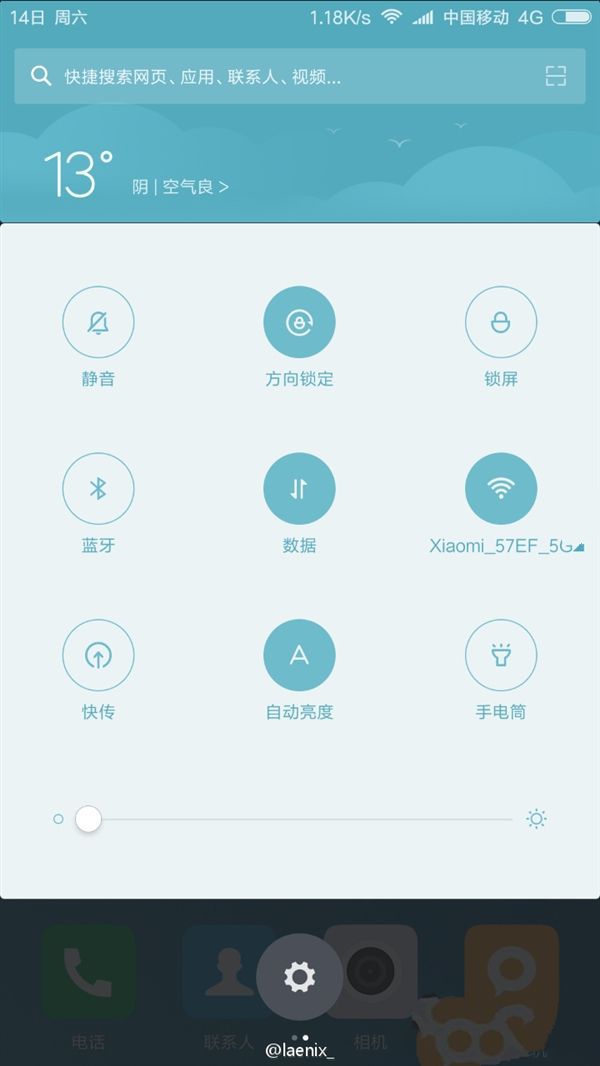Tap the lock screen (锁屏) button
Screen dimensions: 600x1066
[x=501, y=322]
